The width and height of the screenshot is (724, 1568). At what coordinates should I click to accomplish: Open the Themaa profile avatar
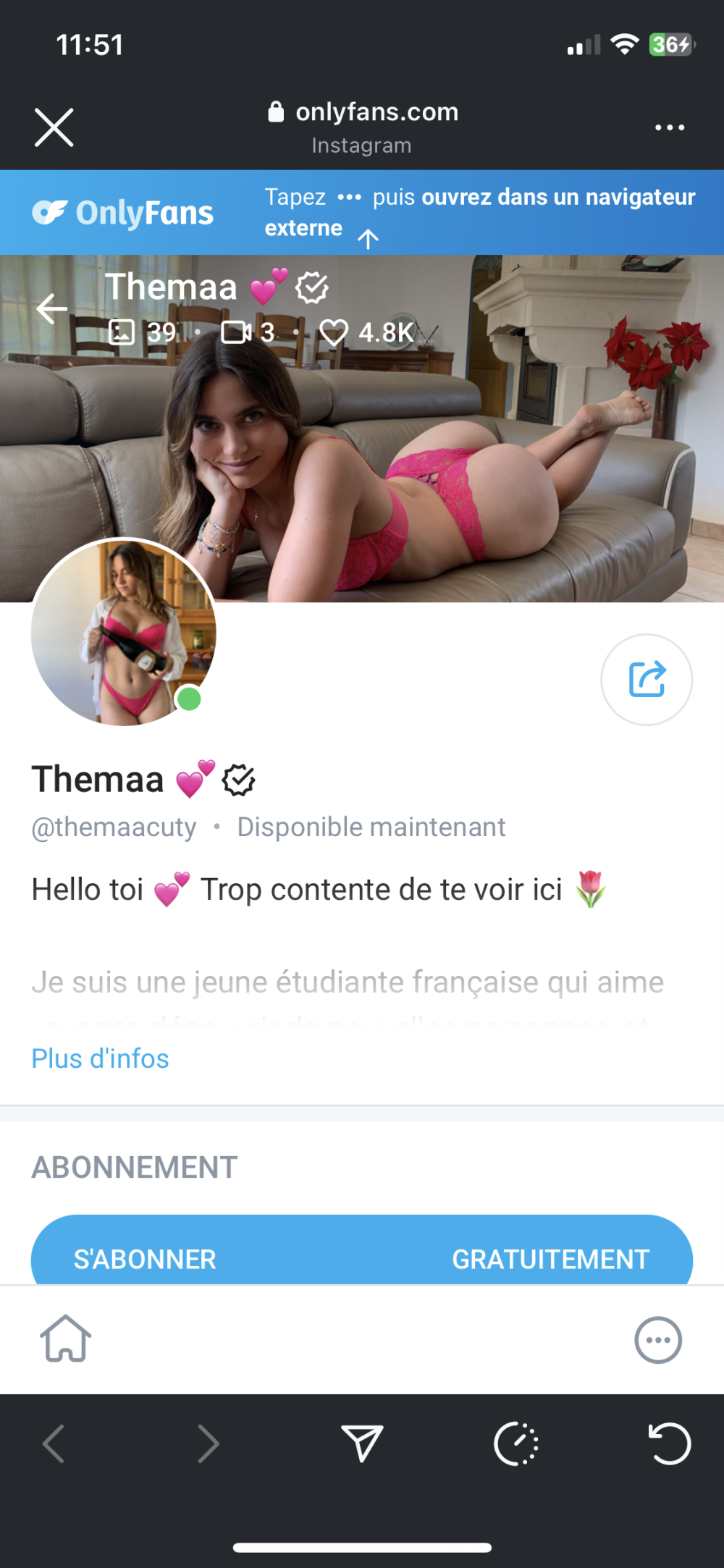123,632
